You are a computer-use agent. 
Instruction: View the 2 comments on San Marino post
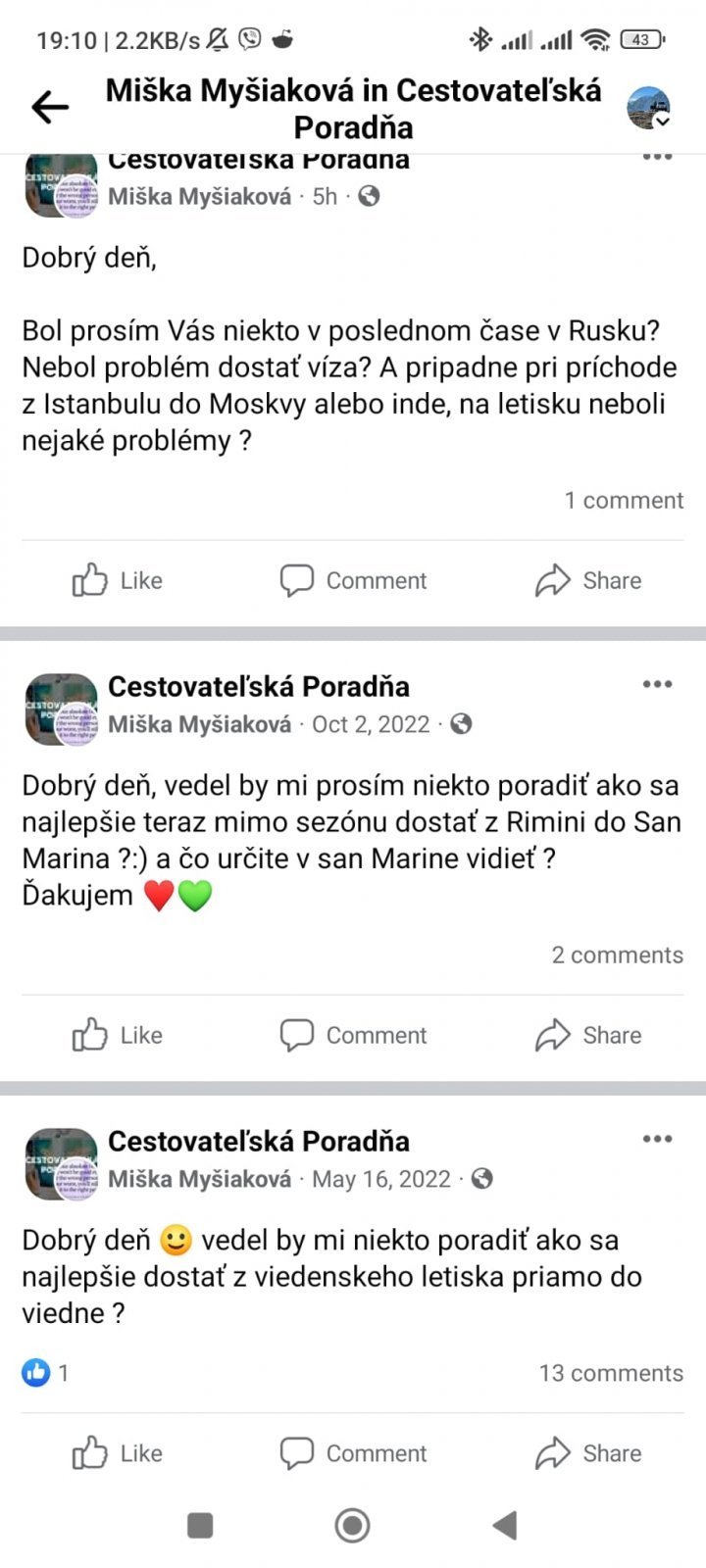tap(617, 955)
